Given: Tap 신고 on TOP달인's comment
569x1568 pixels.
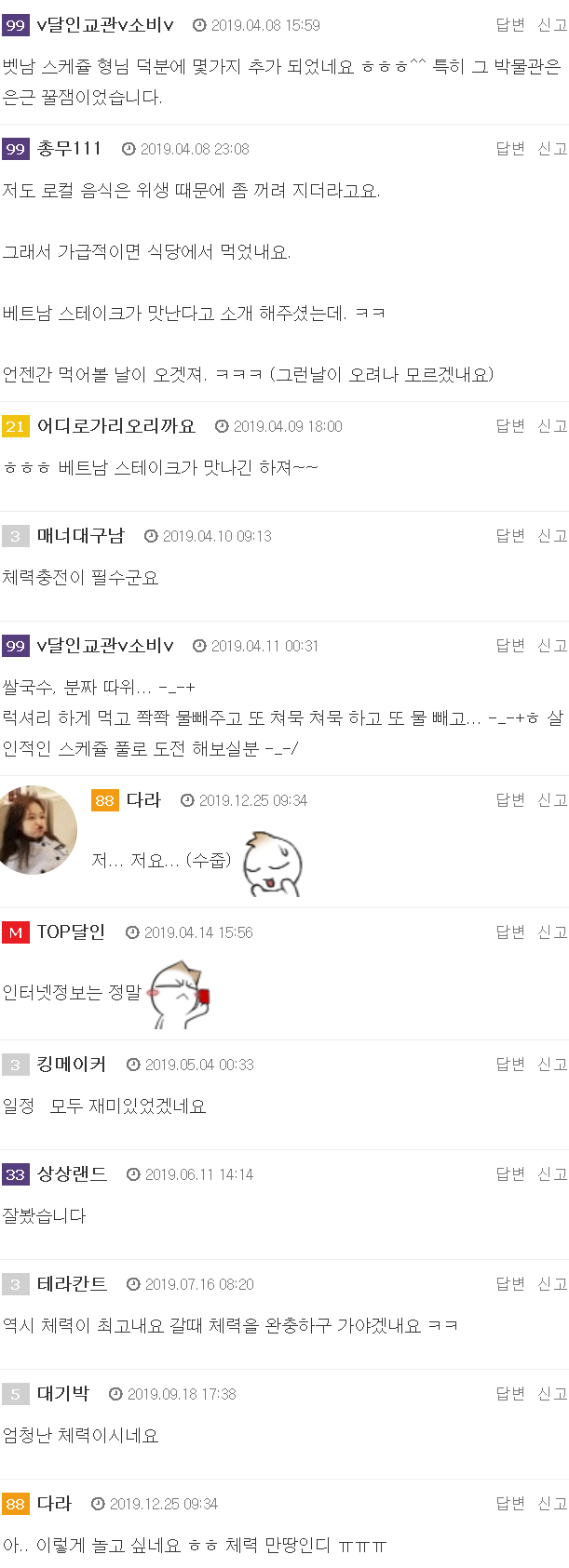Looking at the screenshot, I should [x=552, y=932].
